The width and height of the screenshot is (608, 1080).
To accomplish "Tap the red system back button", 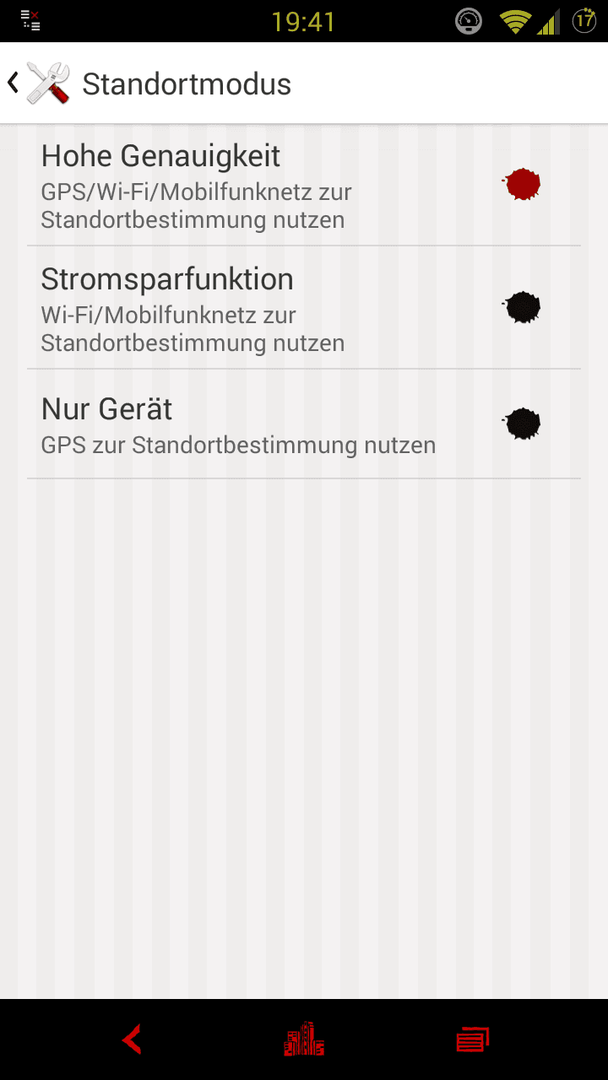I will click(132, 1039).
